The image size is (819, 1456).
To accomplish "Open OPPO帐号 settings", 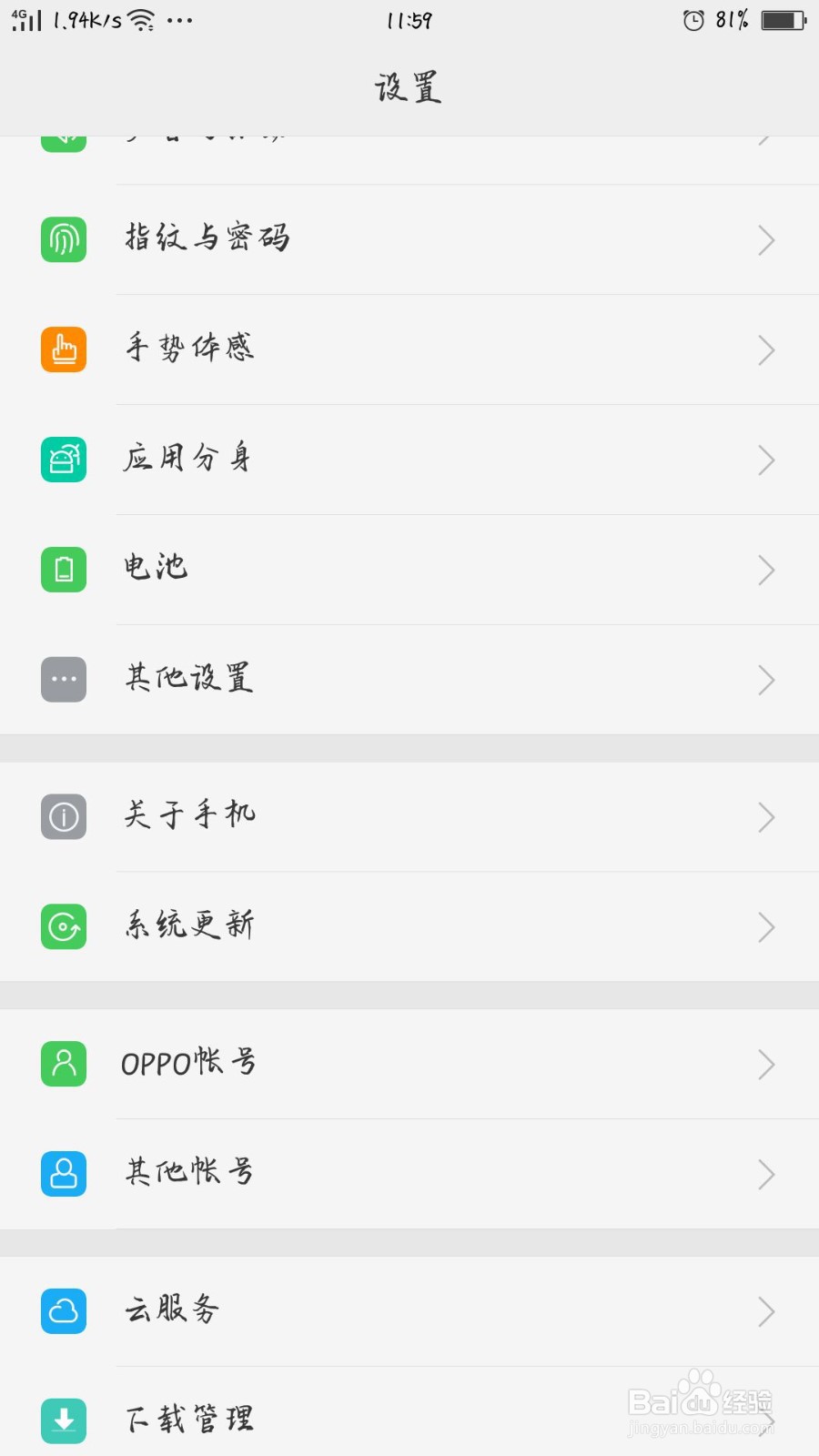I will [x=188, y=1064].
